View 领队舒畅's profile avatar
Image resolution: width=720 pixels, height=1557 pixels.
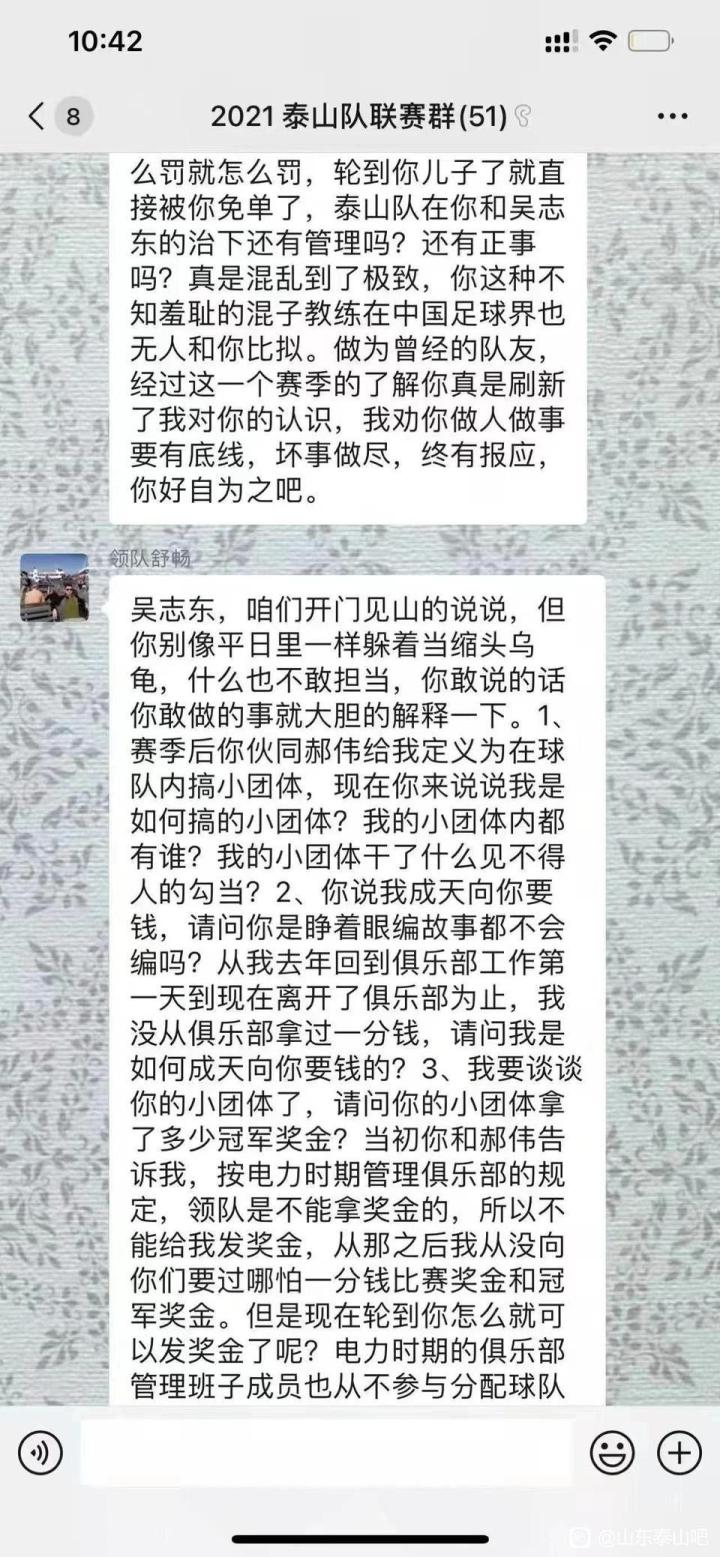click(54, 587)
